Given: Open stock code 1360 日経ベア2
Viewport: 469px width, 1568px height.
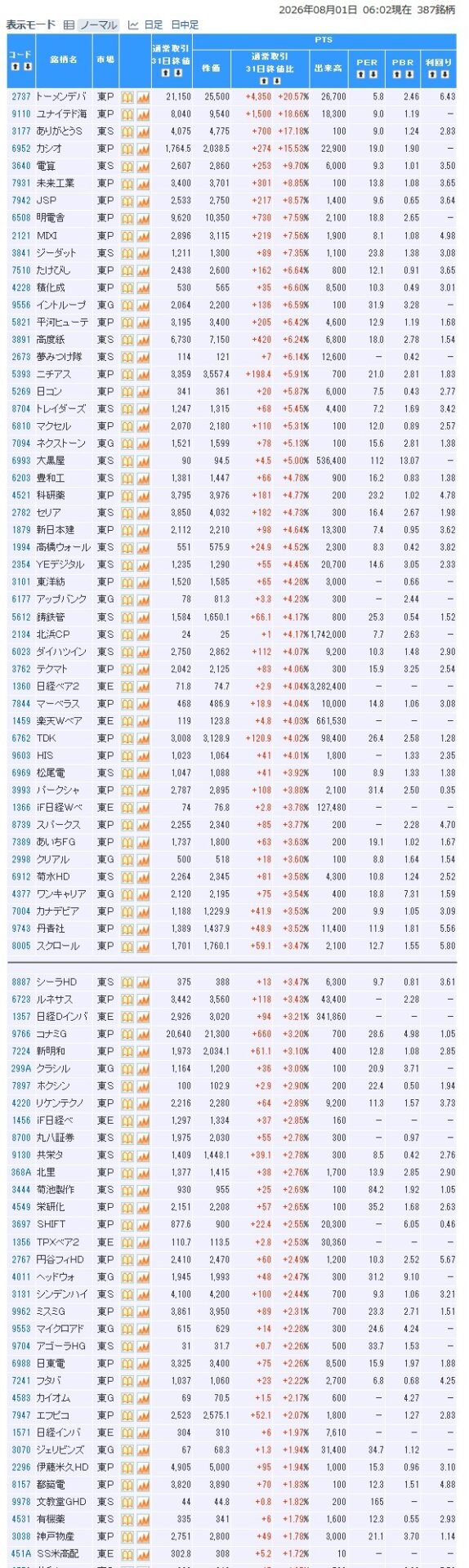Looking at the screenshot, I should [20, 686].
